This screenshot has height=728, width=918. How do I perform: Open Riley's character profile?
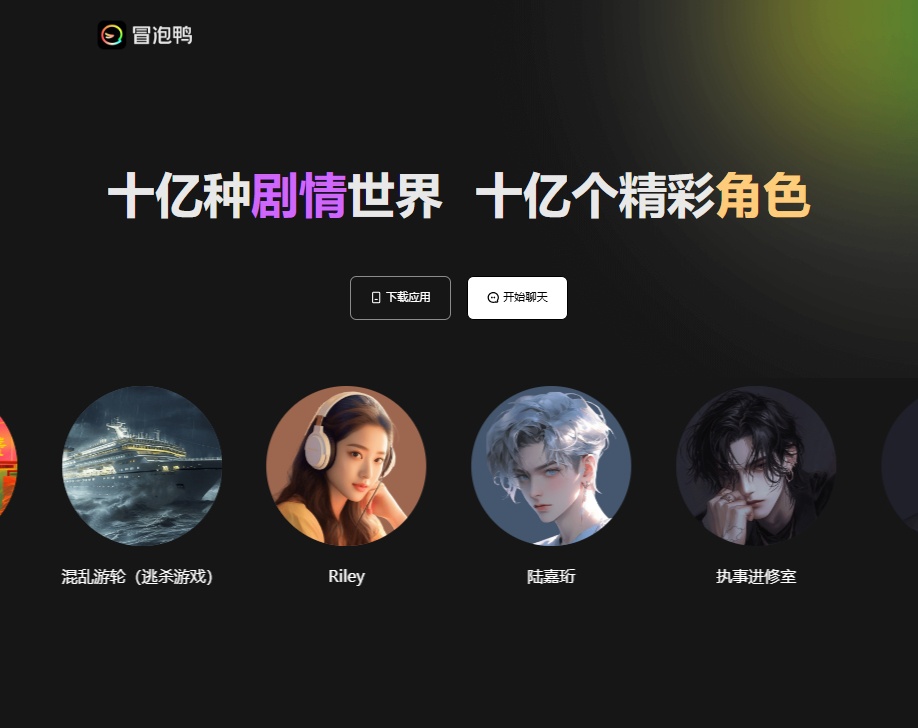tap(346, 466)
